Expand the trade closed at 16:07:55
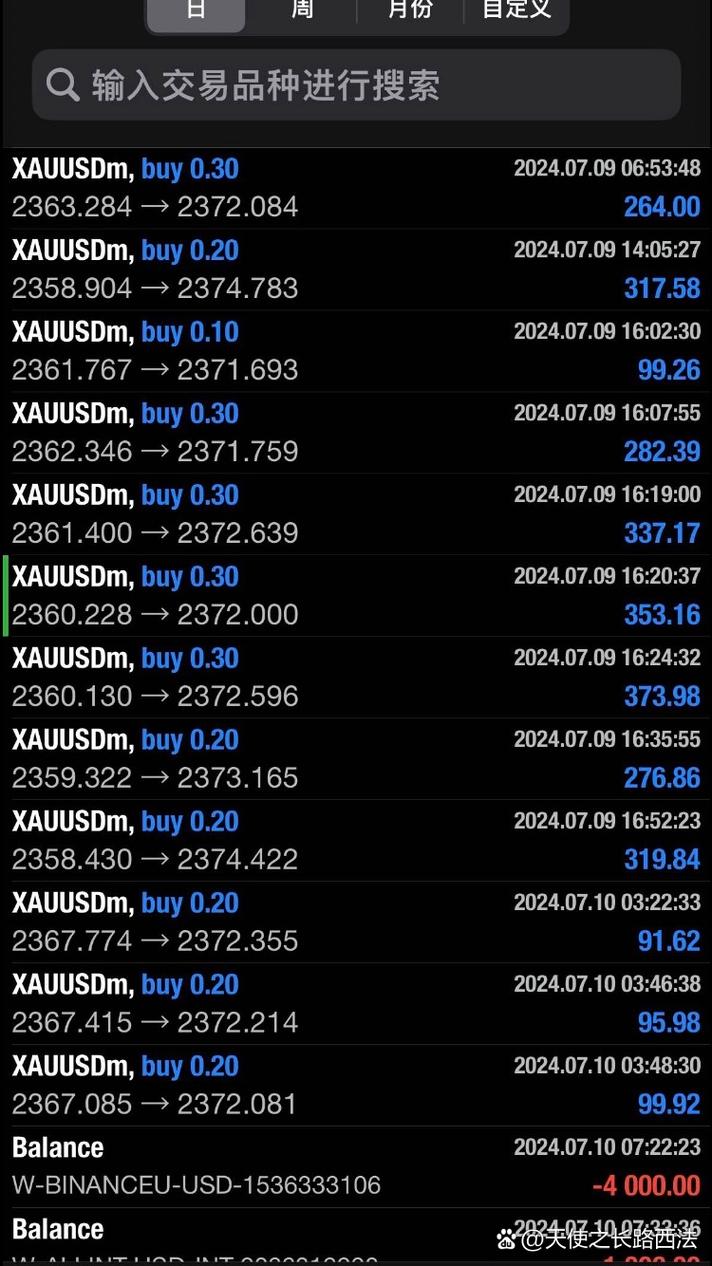Viewport: 712px width, 1266px height. [356, 433]
